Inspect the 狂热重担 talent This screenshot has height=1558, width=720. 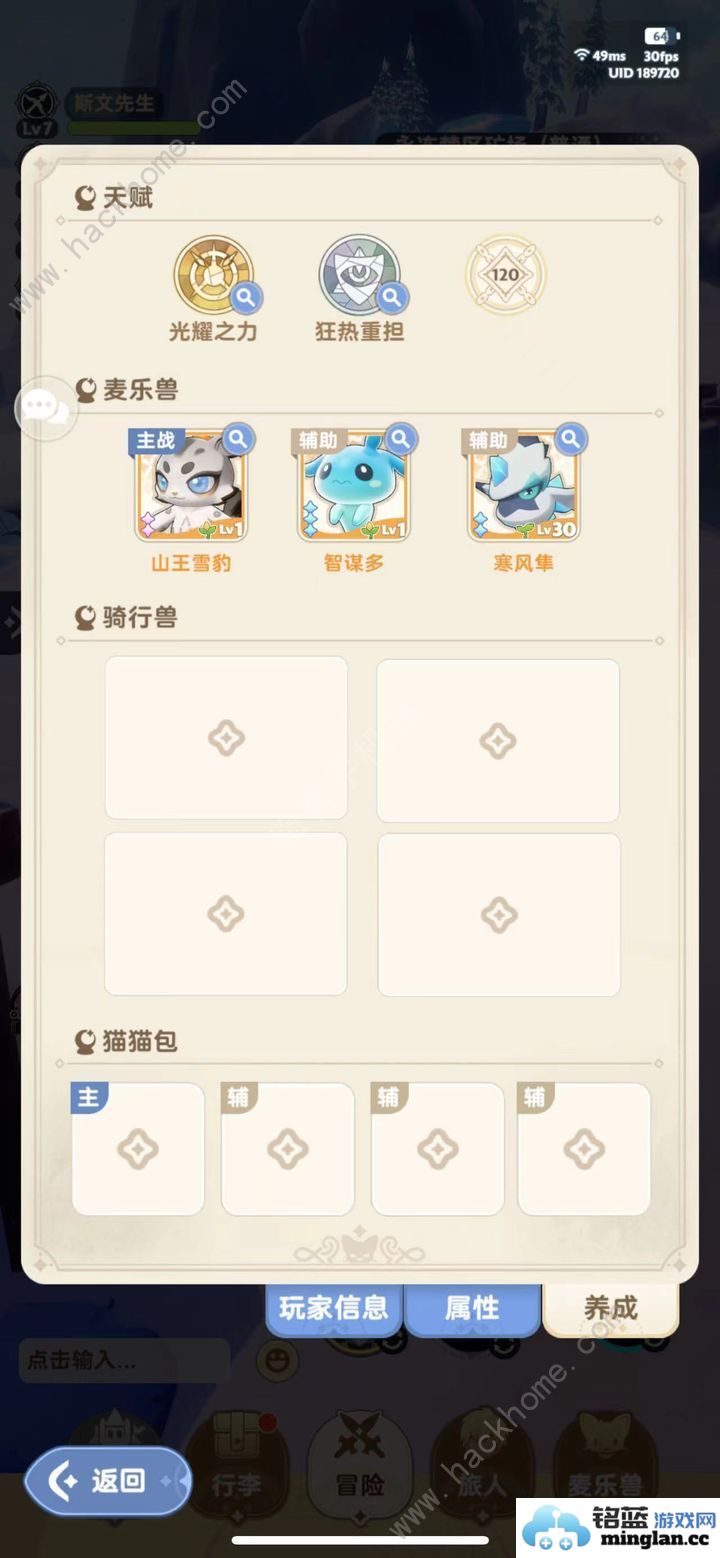point(359,276)
